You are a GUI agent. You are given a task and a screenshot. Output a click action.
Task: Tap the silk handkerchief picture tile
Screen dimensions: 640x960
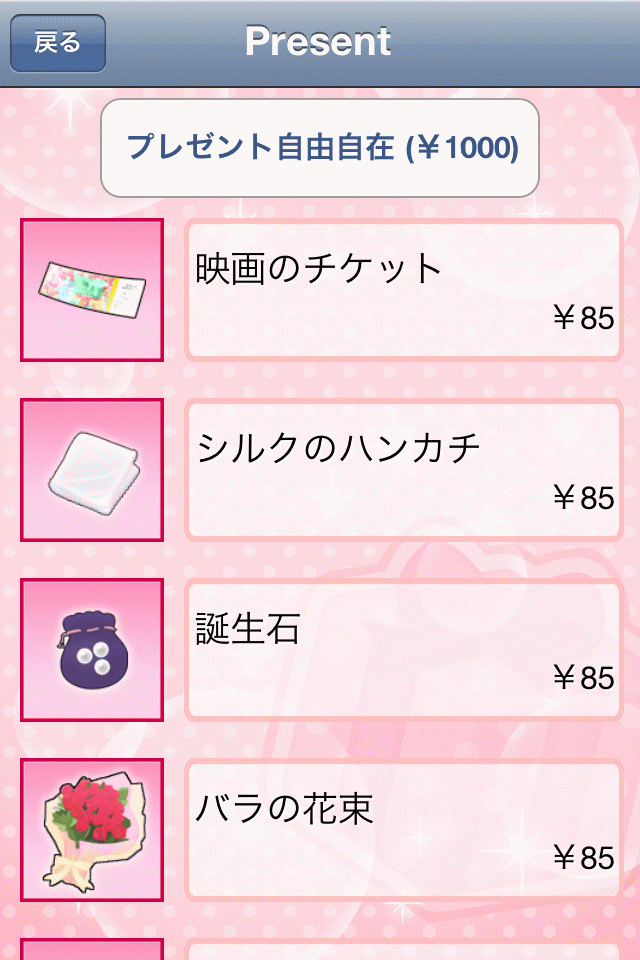click(x=92, y=470)
